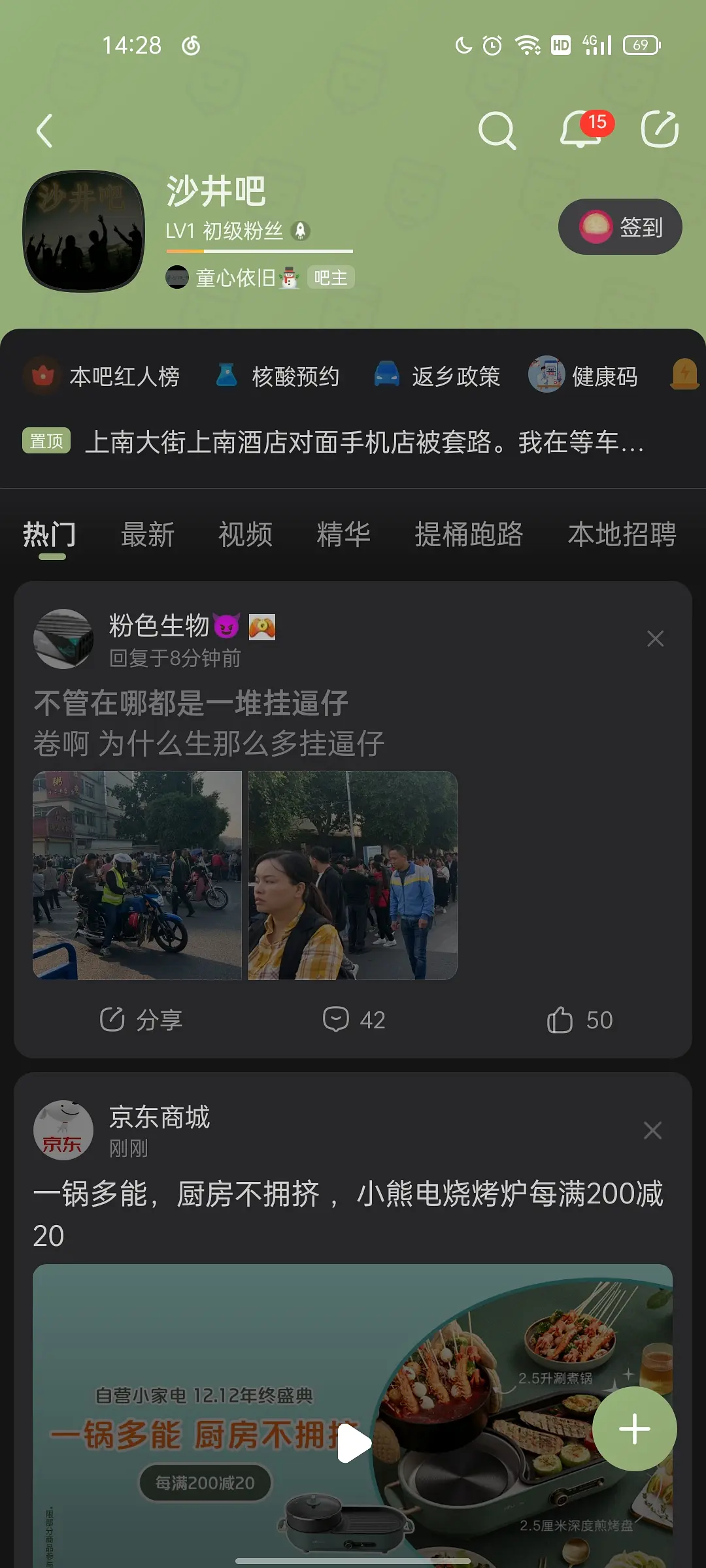Open 本吧红人榜 shortcut
The width and height of the screenshot is (706, 1568).
coord(103,376)
